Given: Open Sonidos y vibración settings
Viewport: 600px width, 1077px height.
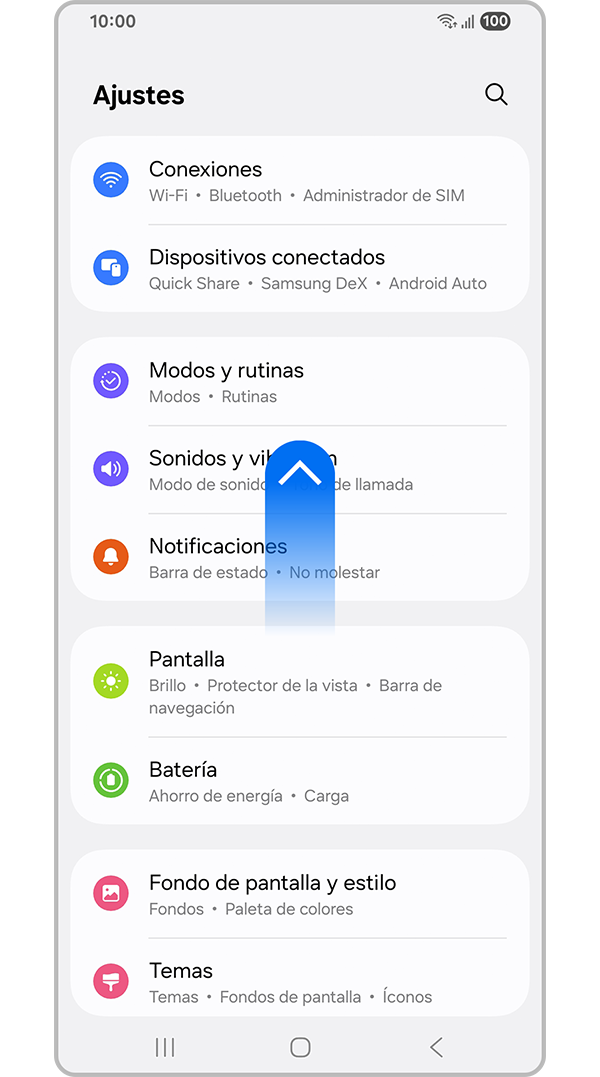Looking at the screenshot, I should point(200,470).
